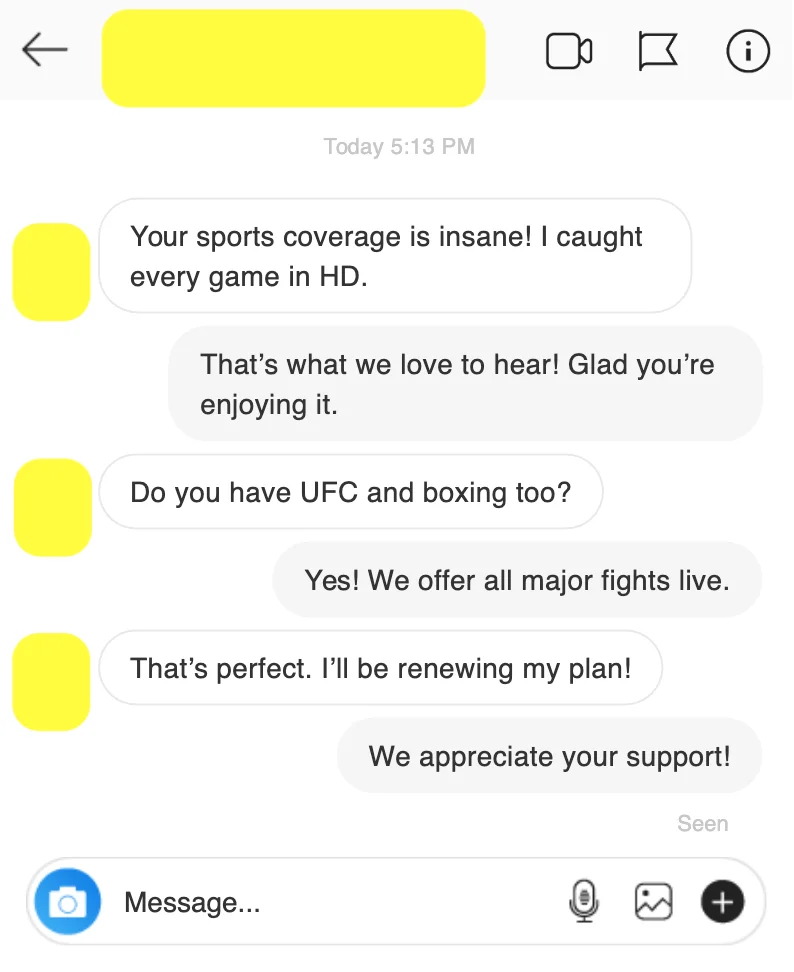Open the plus menu for more options
794x972 pixels.
tap(722, 902)
